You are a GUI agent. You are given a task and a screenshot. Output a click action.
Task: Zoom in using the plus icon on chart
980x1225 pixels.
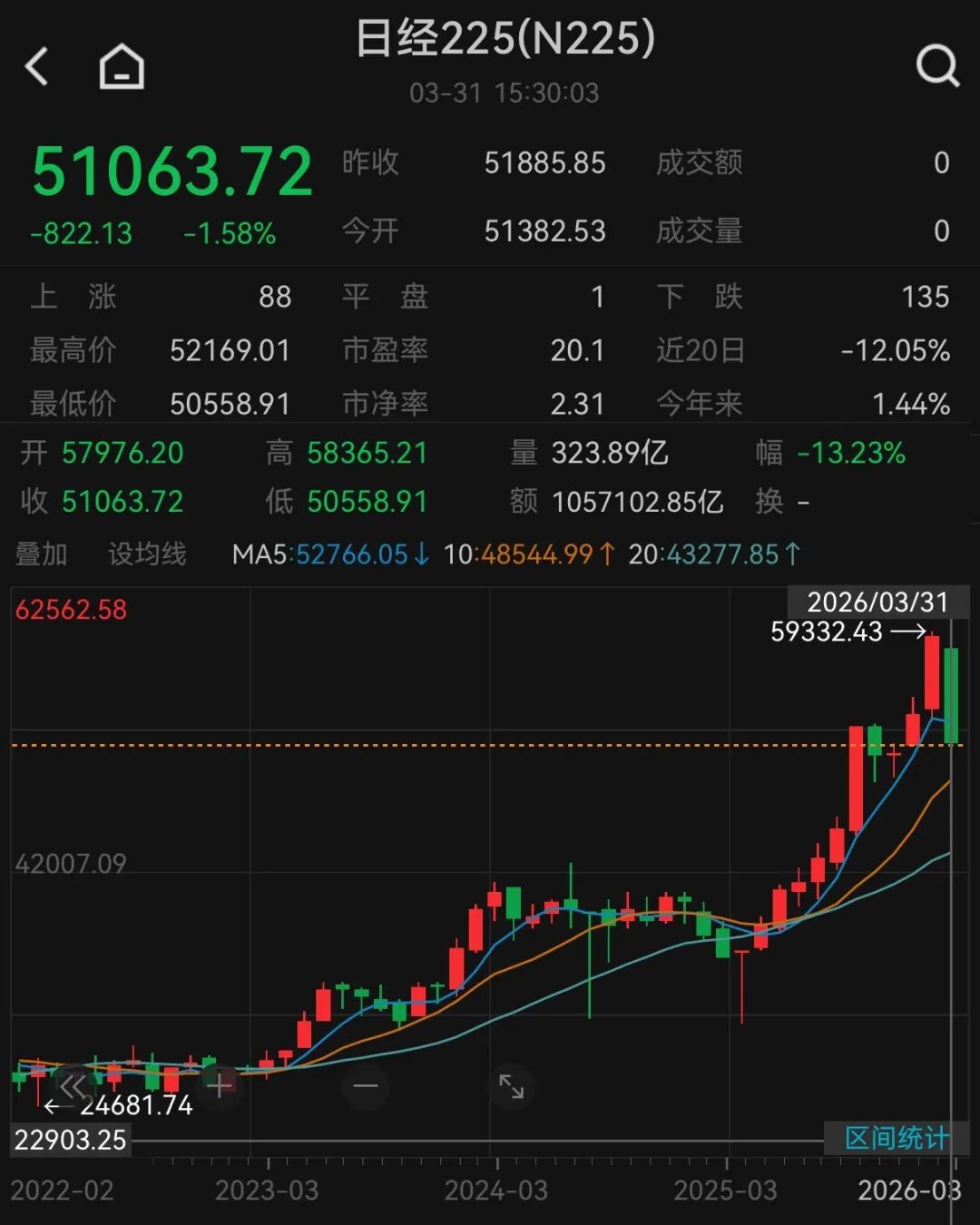(216, 1085)
